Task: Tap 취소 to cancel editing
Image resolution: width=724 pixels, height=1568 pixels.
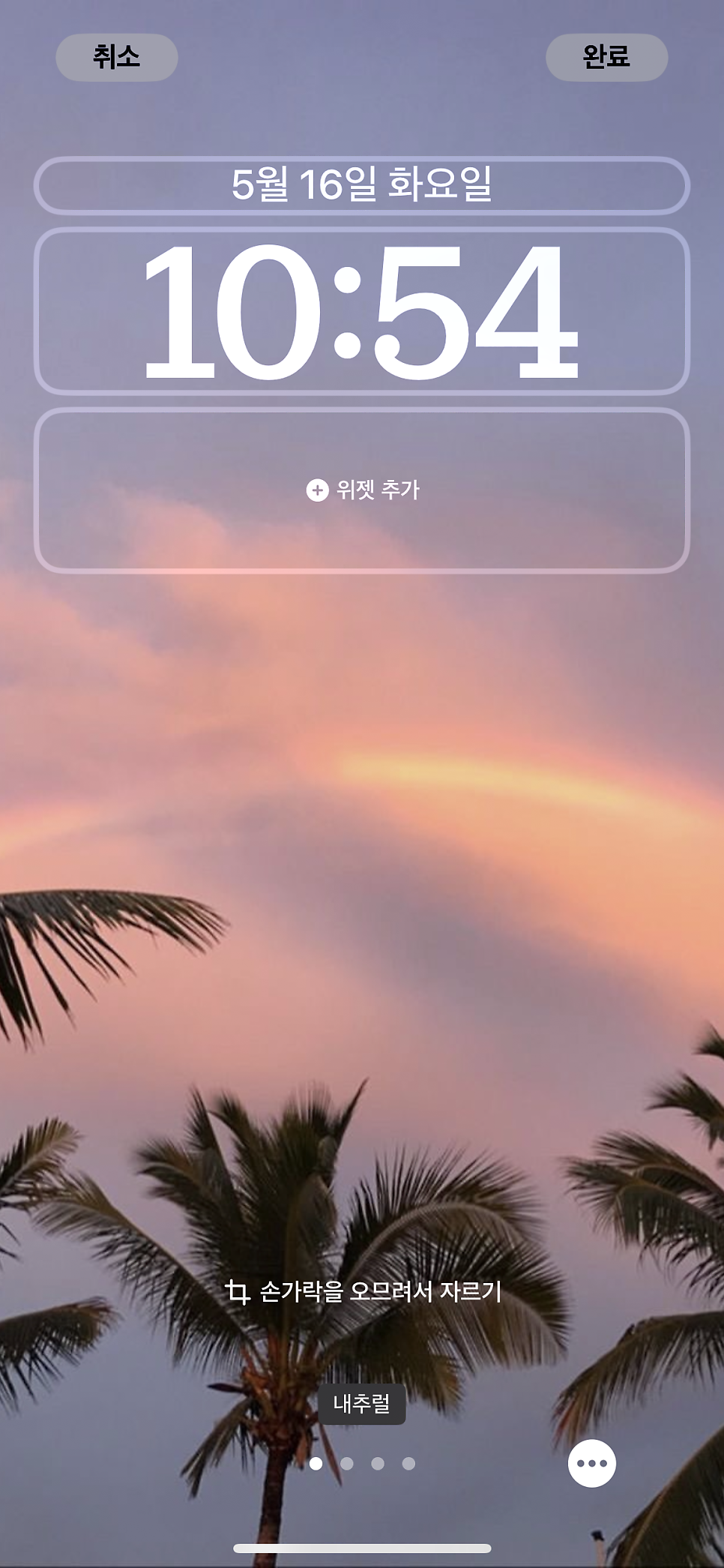Action: [x=116, y=57]
